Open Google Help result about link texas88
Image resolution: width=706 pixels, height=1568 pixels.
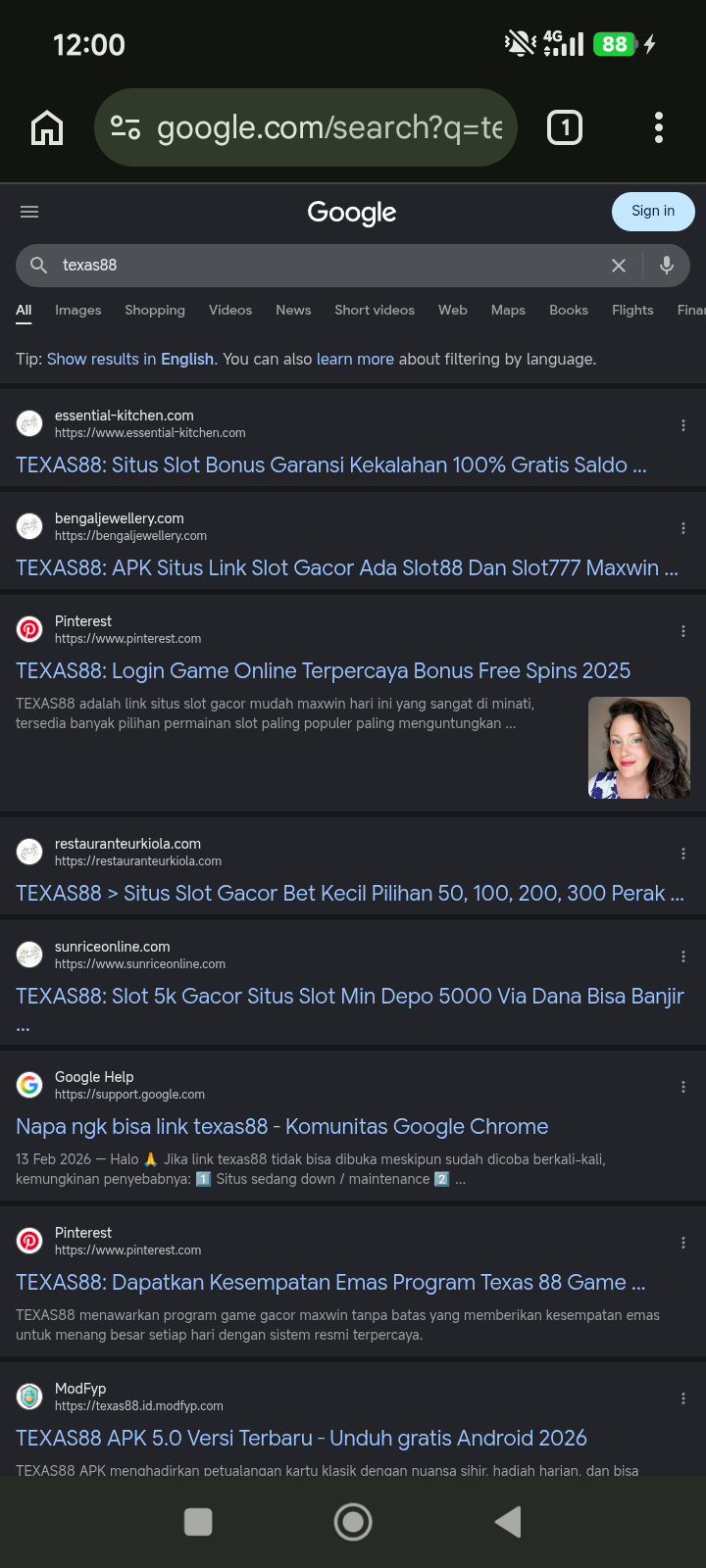coord(282,1126)
